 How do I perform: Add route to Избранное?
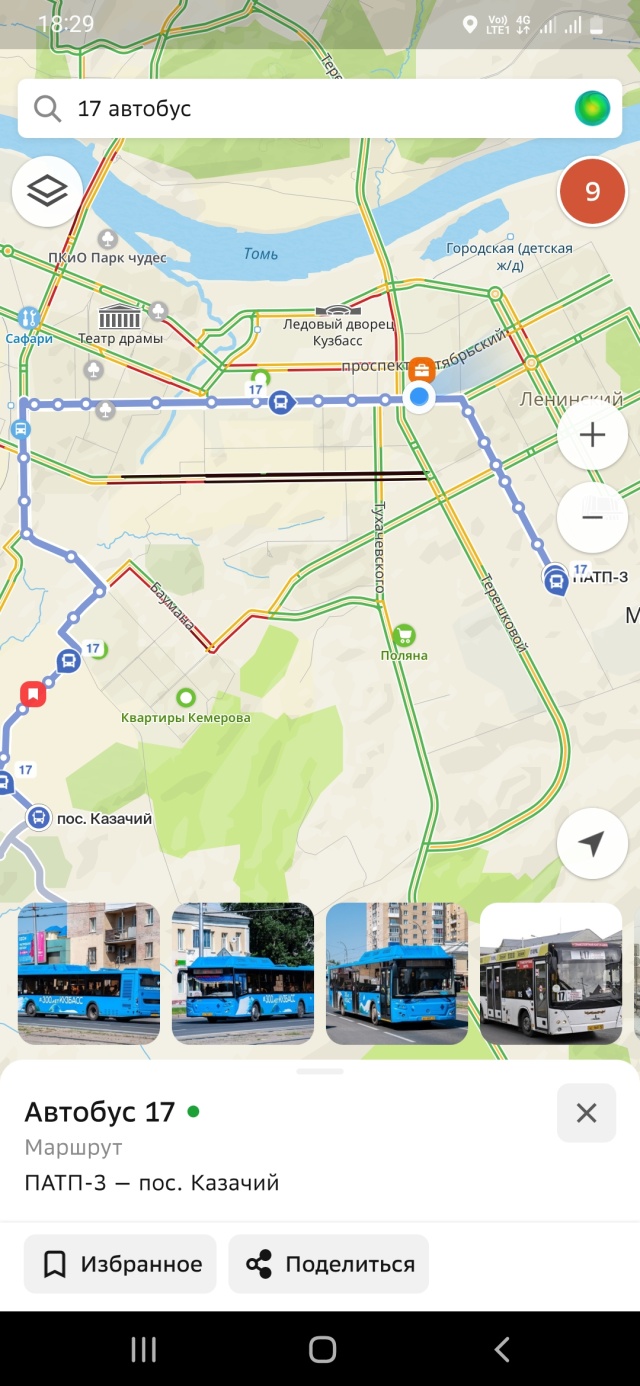pyautogui.click(x=120, y=1264)
